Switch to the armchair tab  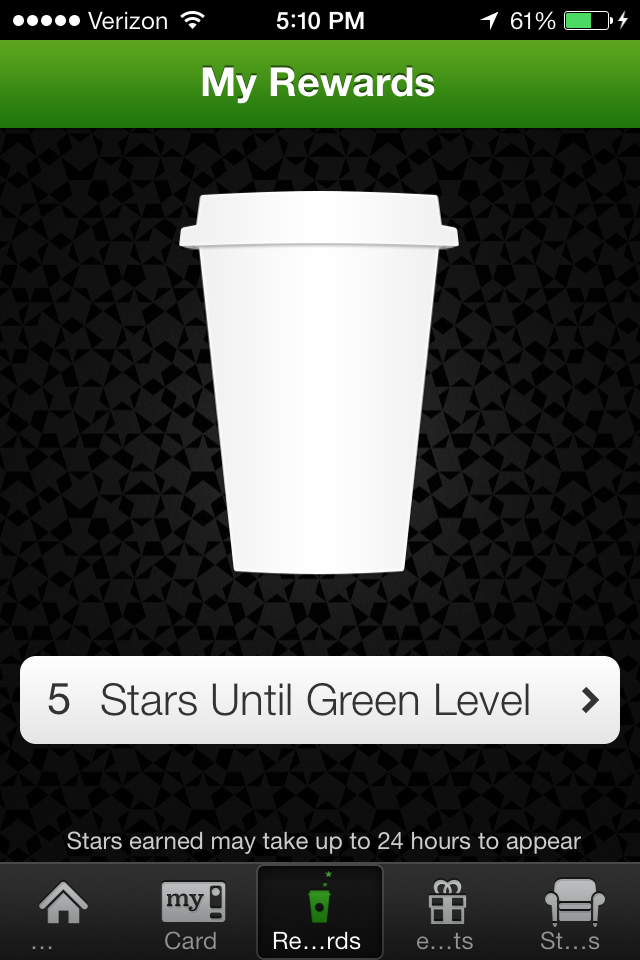click(x=574, y=912)
